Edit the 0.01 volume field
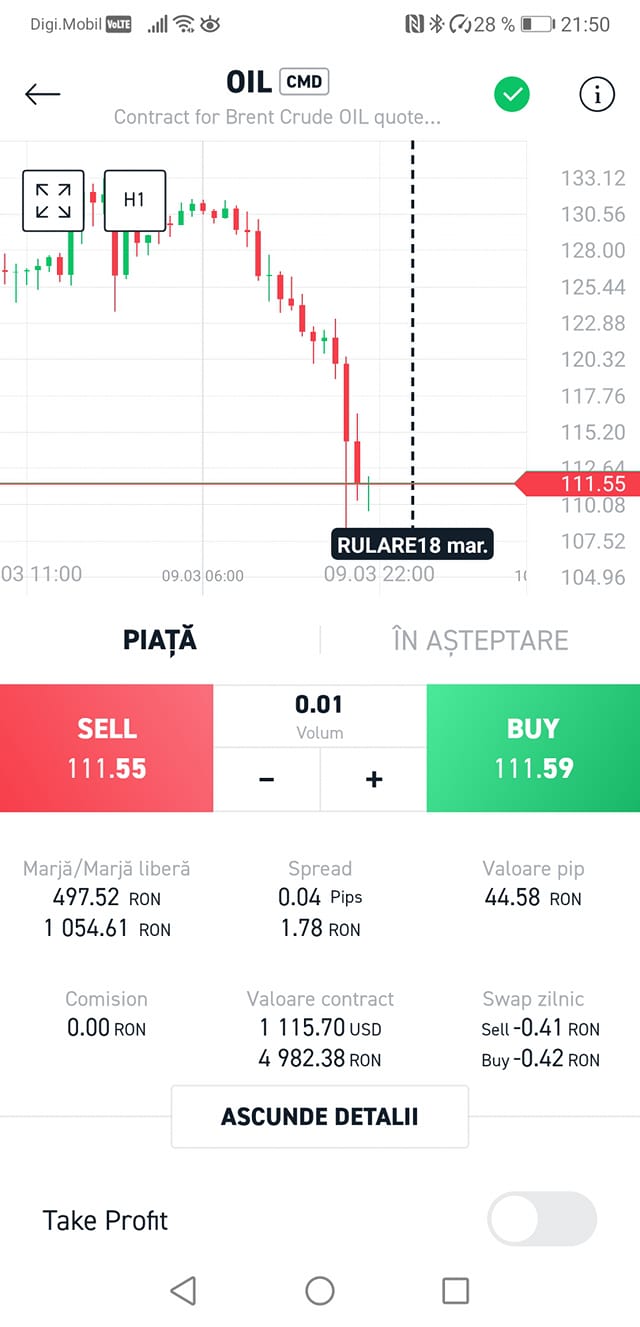 point(320,716)
